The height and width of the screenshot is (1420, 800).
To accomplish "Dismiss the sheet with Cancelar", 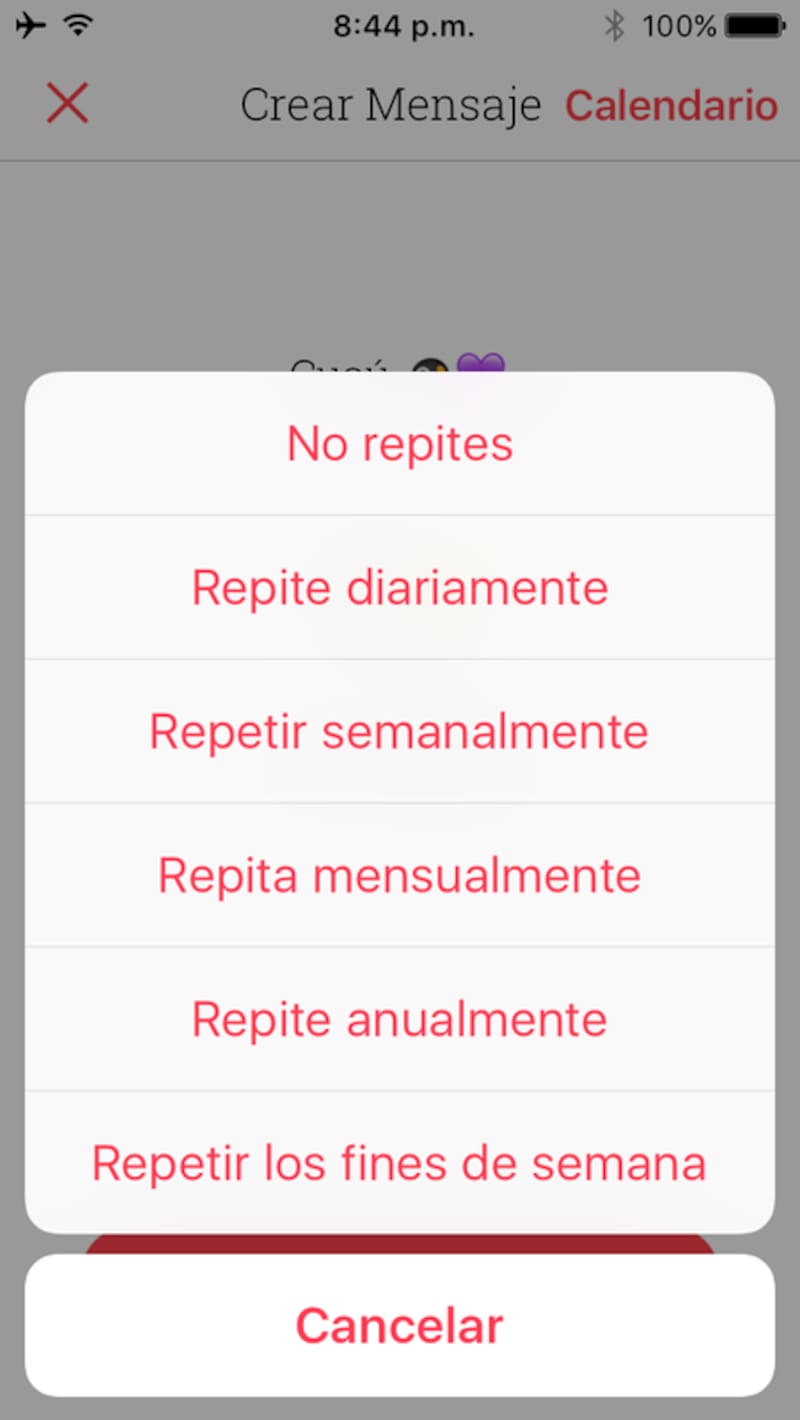I will tap(400, 1326).
